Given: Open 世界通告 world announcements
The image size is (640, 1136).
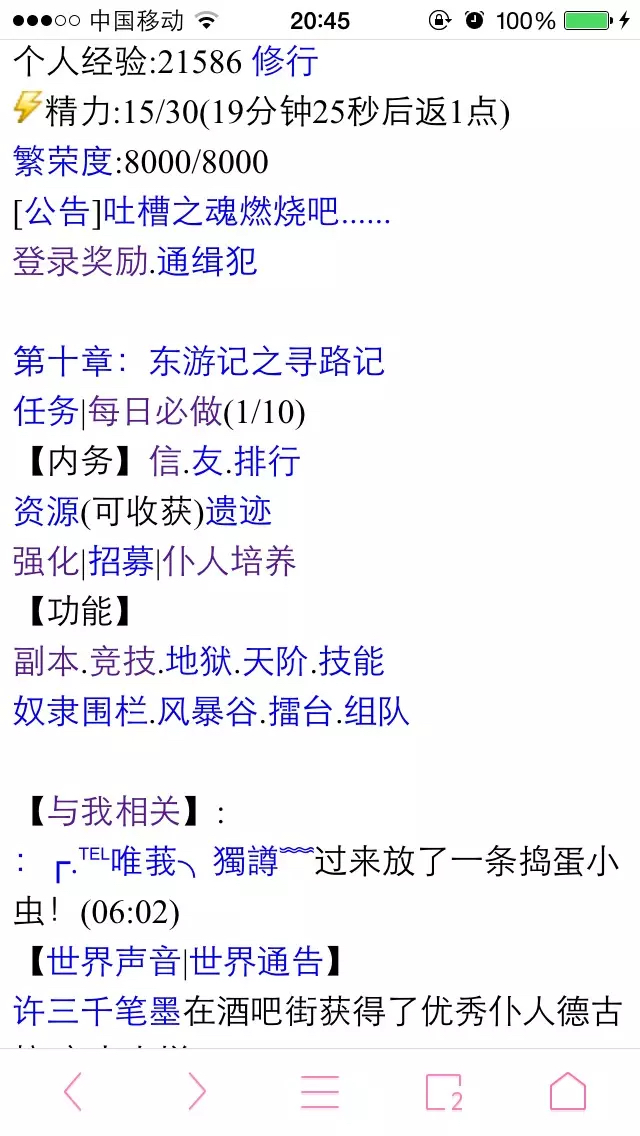Looking at the screenshot, I should (x=257, y=962).
